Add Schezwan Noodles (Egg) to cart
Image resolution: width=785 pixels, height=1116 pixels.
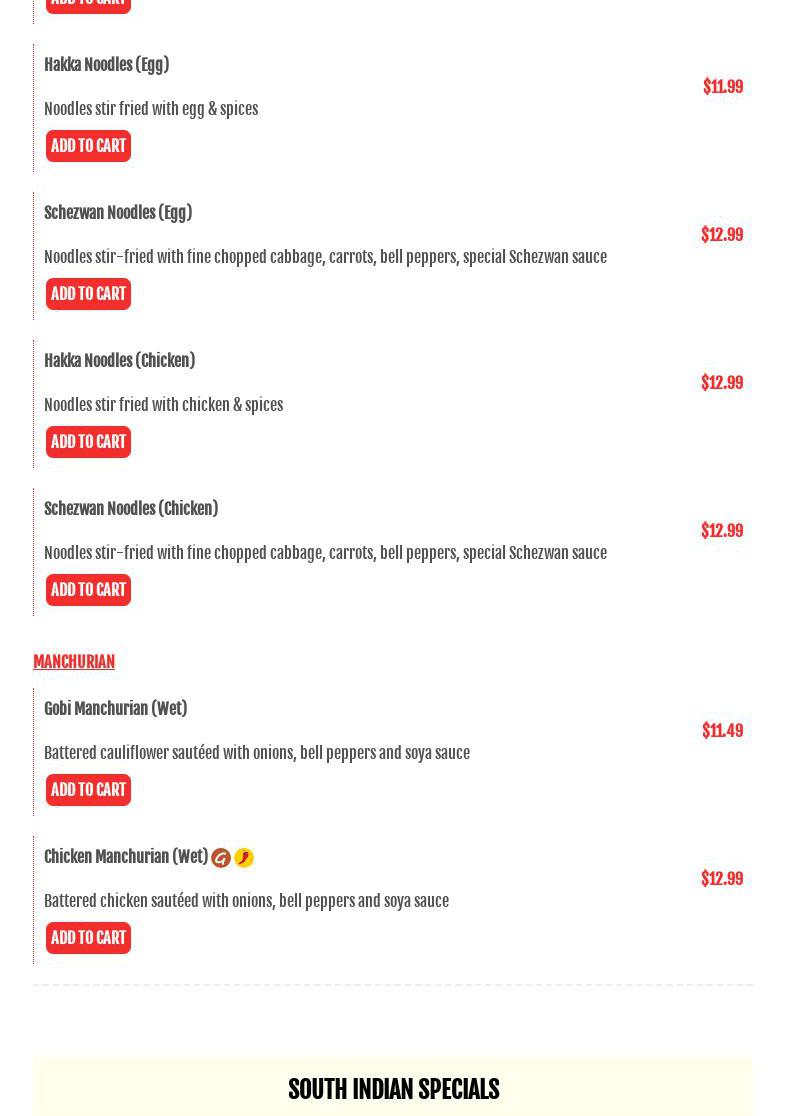tap(88, 294)
